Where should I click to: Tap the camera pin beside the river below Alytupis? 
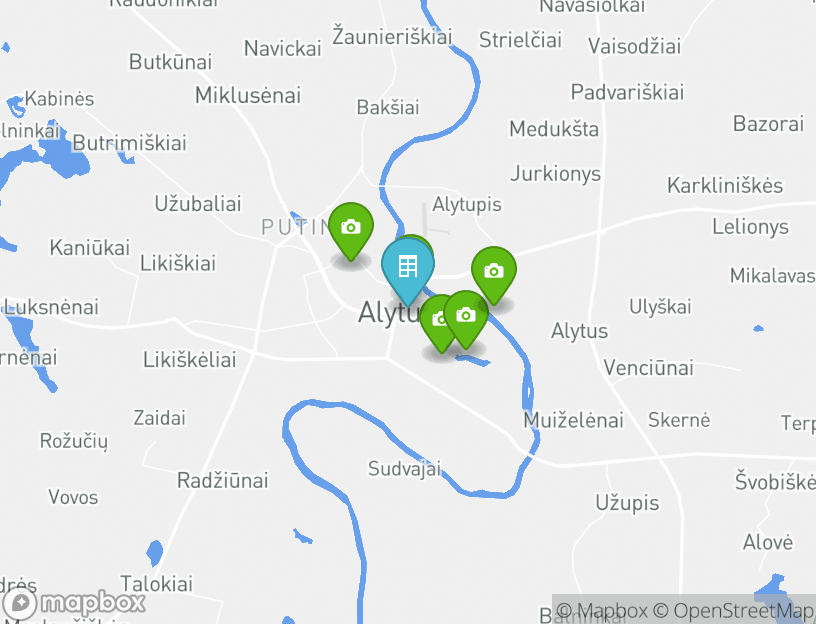click(493, 272)
